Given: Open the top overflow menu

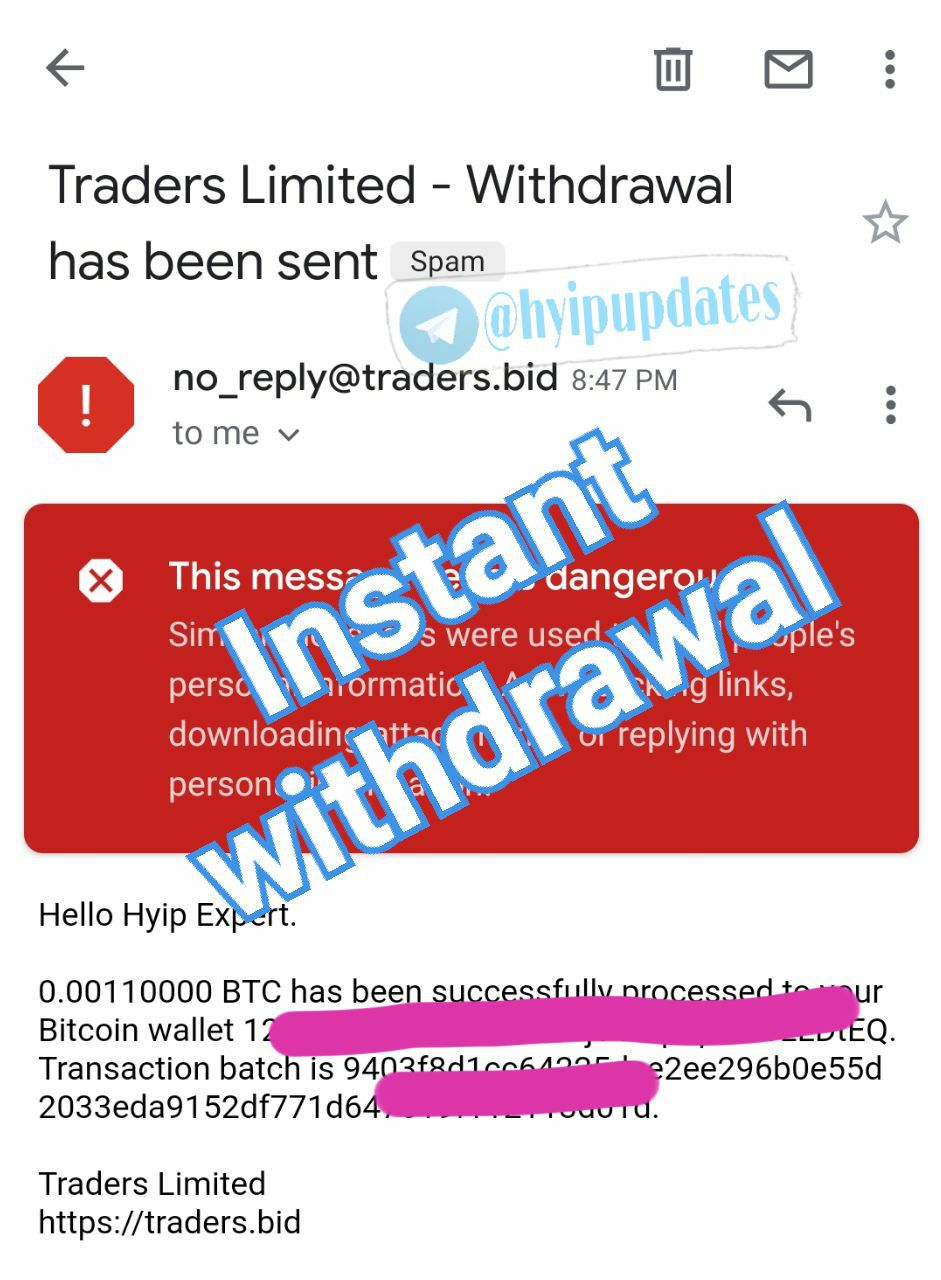Looking at the screenshot, I should point(889,69).
